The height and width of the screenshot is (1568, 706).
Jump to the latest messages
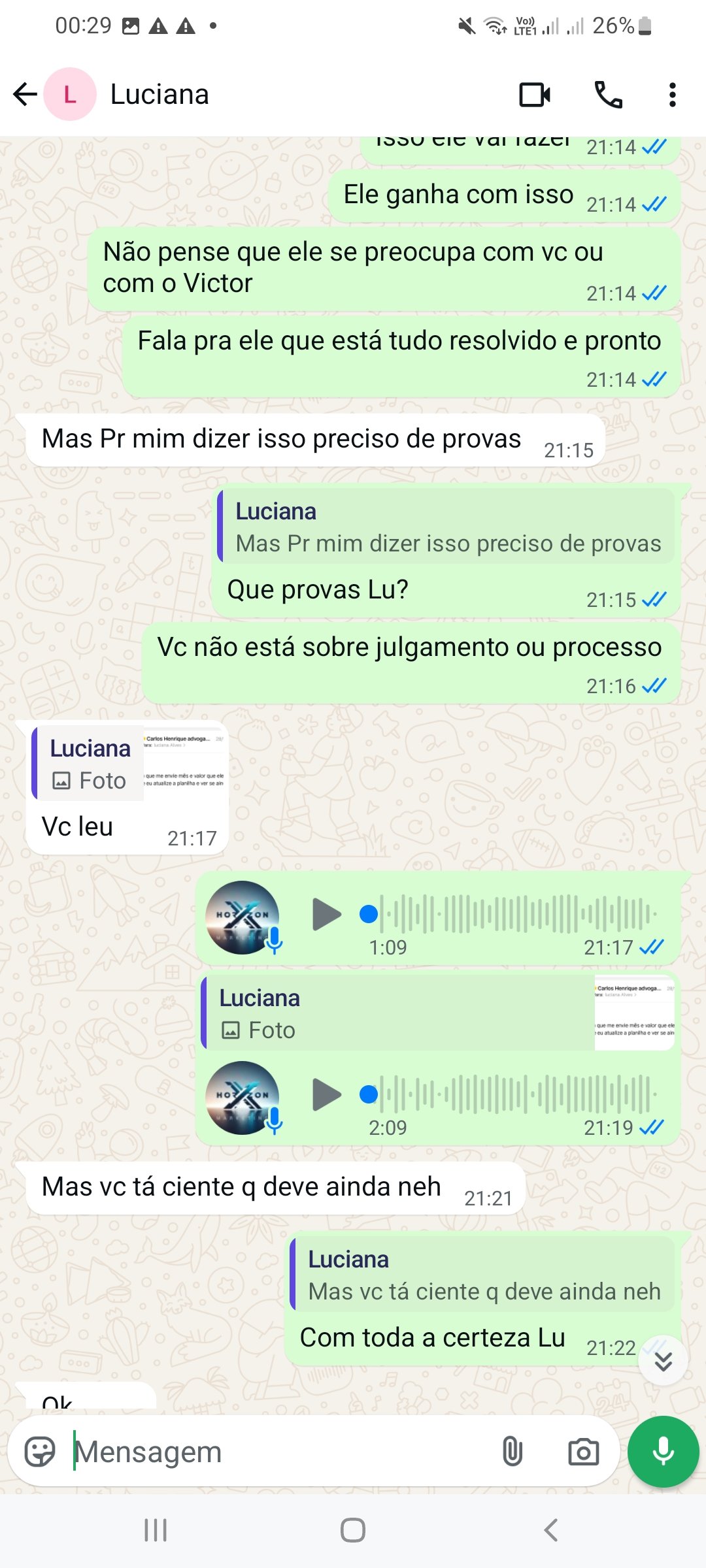pos(664,1361)
